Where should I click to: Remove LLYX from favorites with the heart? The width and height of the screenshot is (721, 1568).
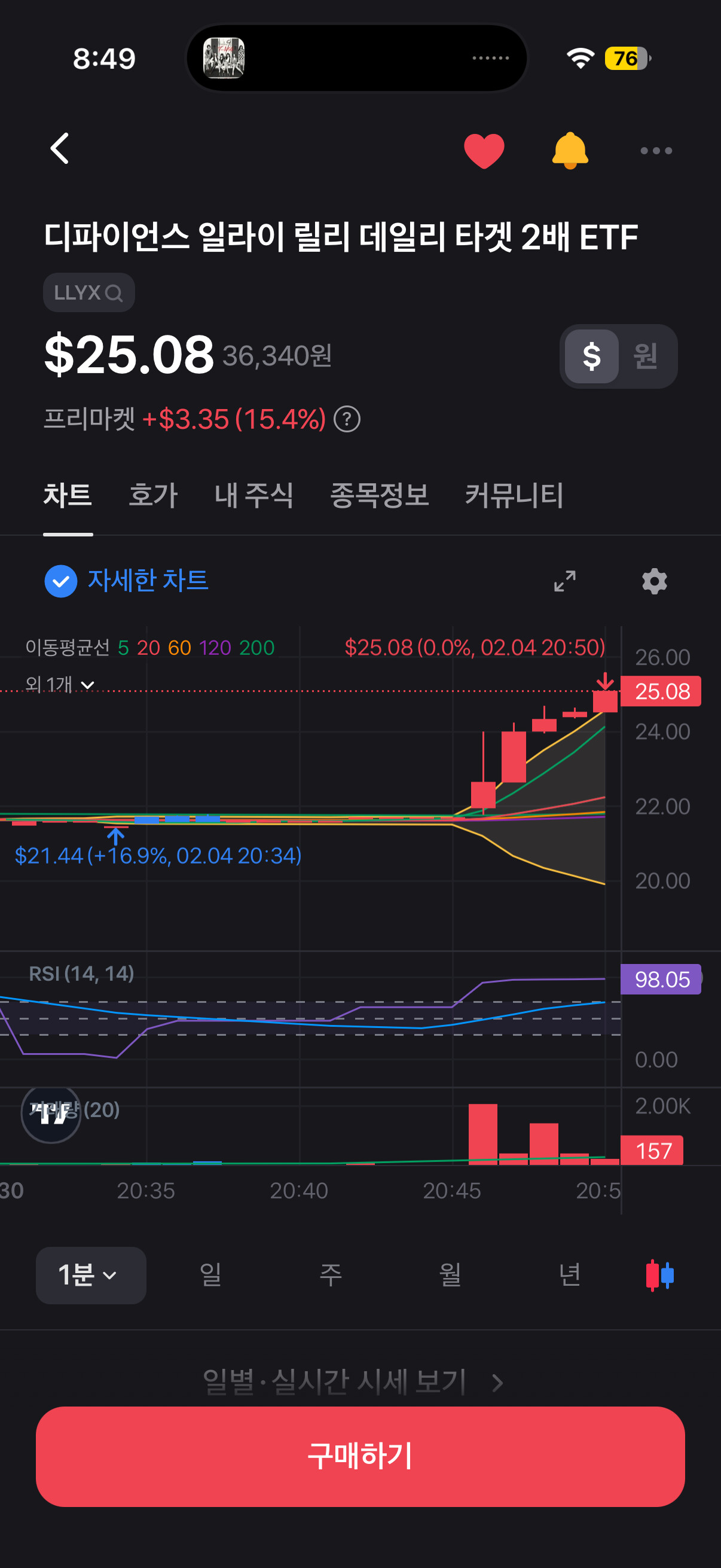tap(484, 150)
